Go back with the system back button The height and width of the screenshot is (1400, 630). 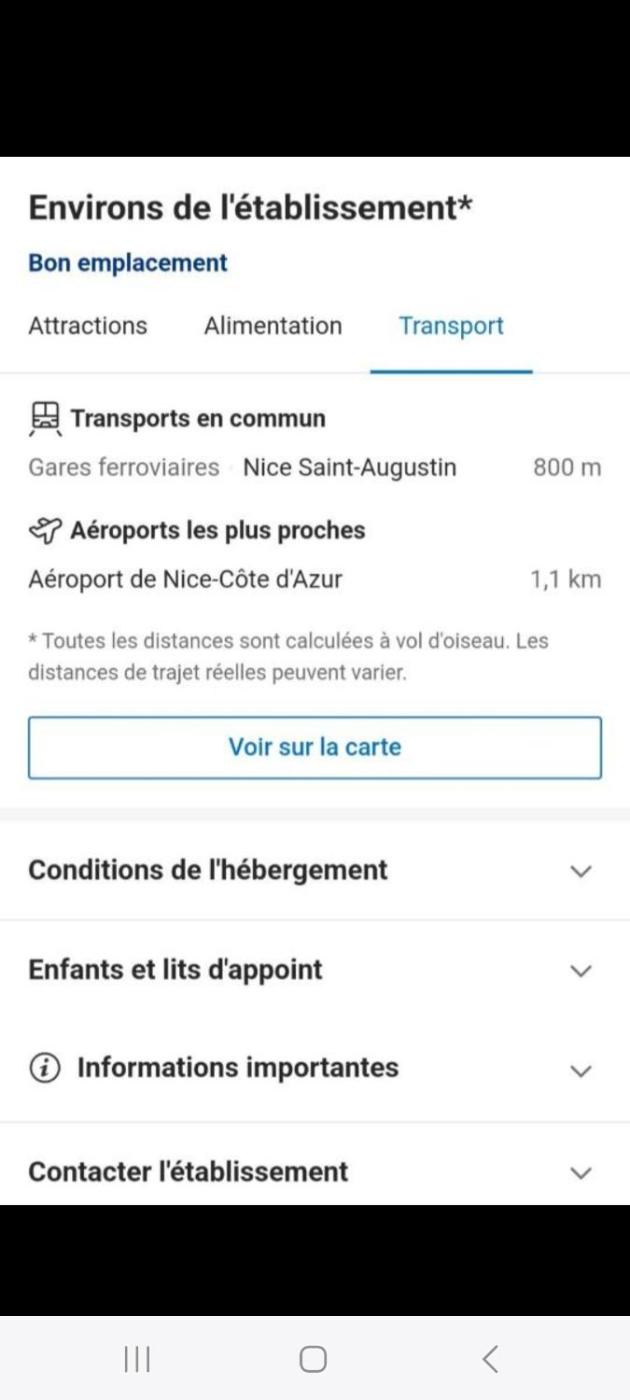[x=489, y=1359]
